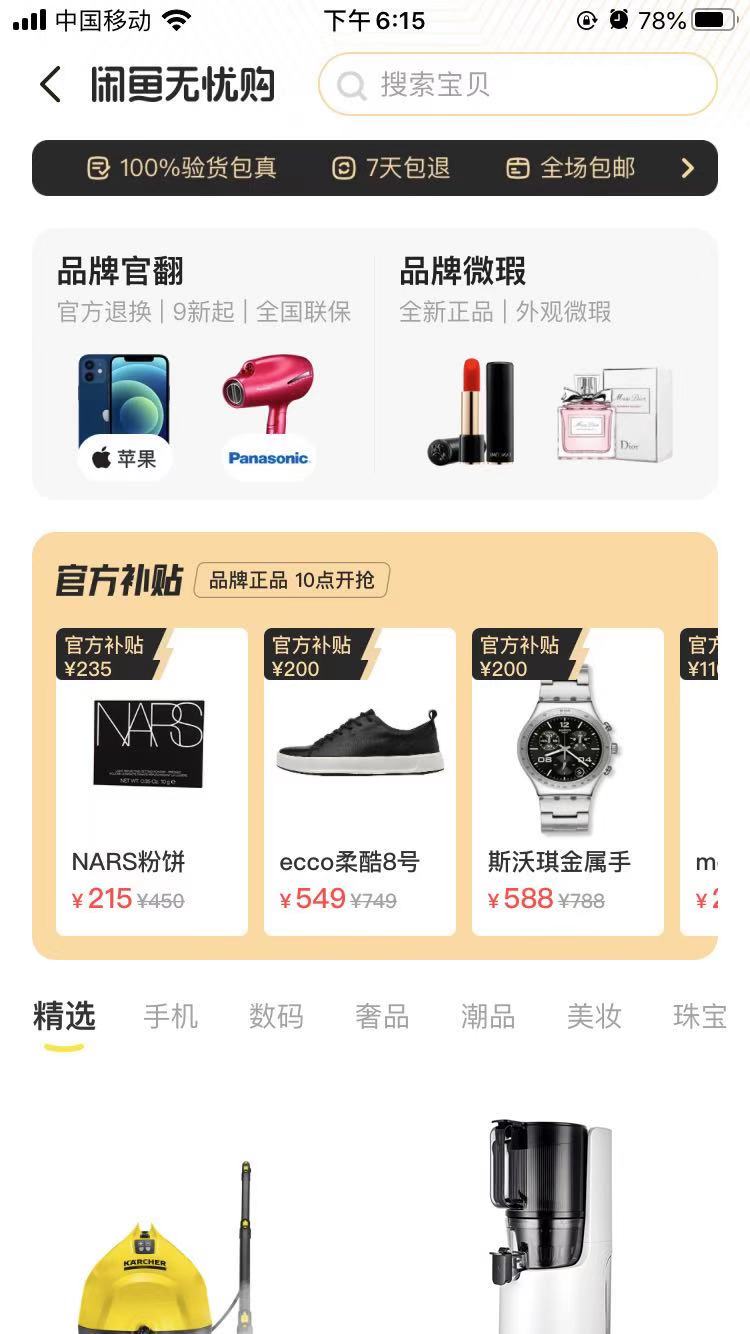Open the ecco柔酷8号 shoe deal
750x1334 pixels.
click(360, 782)
